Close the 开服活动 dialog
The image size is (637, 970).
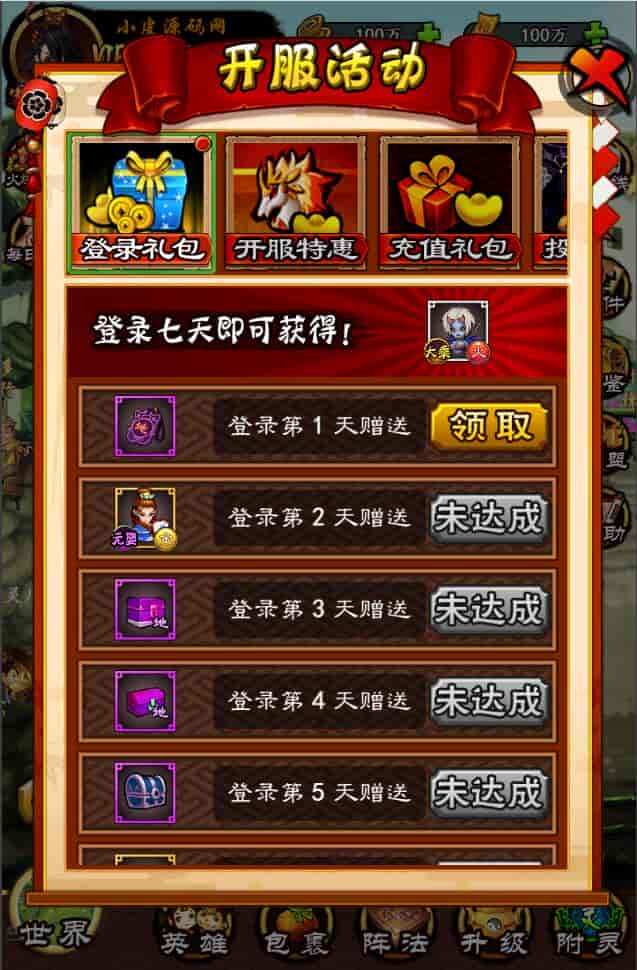(597, 71)
